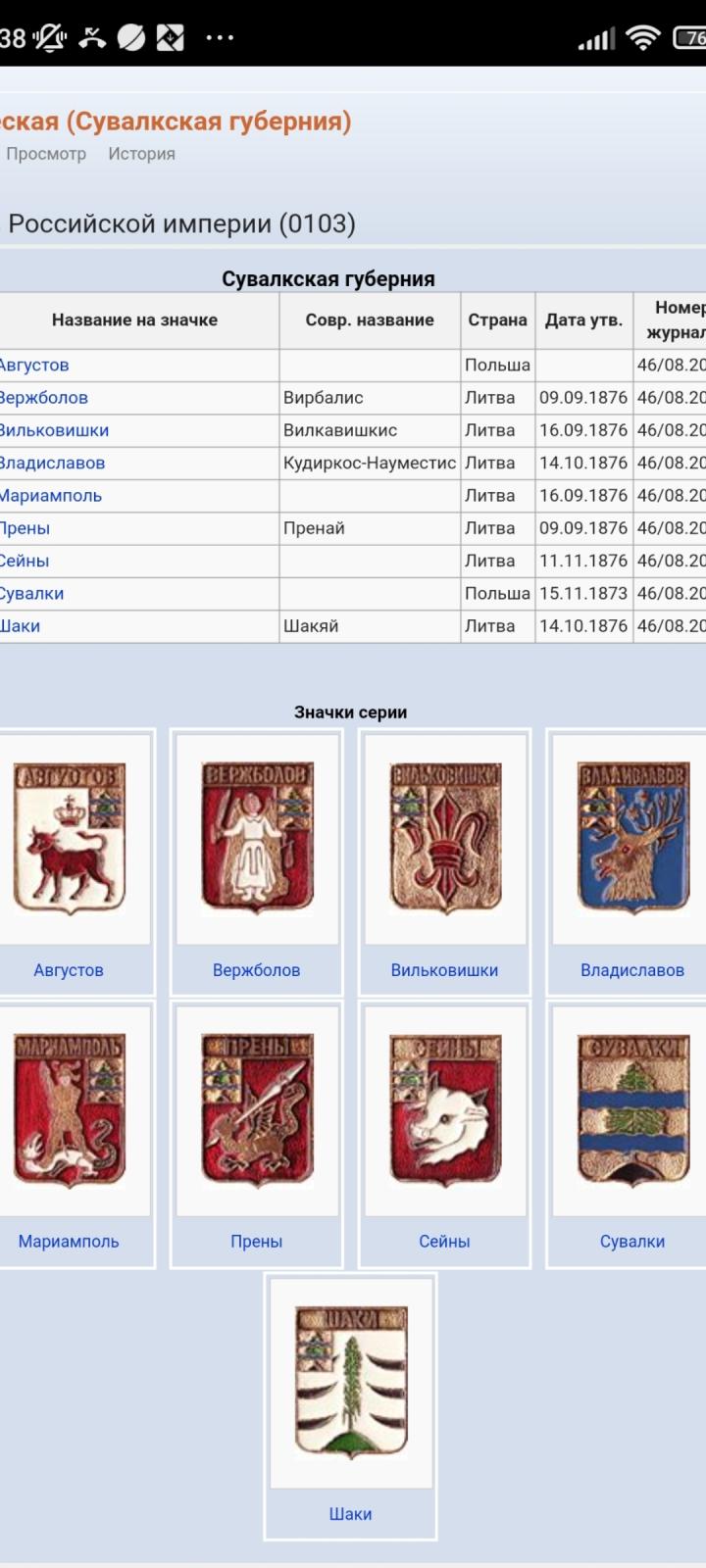The image size is (706, 1568).
Task: Open the Владиславов link in the table
Action: [x=53, y=463]
